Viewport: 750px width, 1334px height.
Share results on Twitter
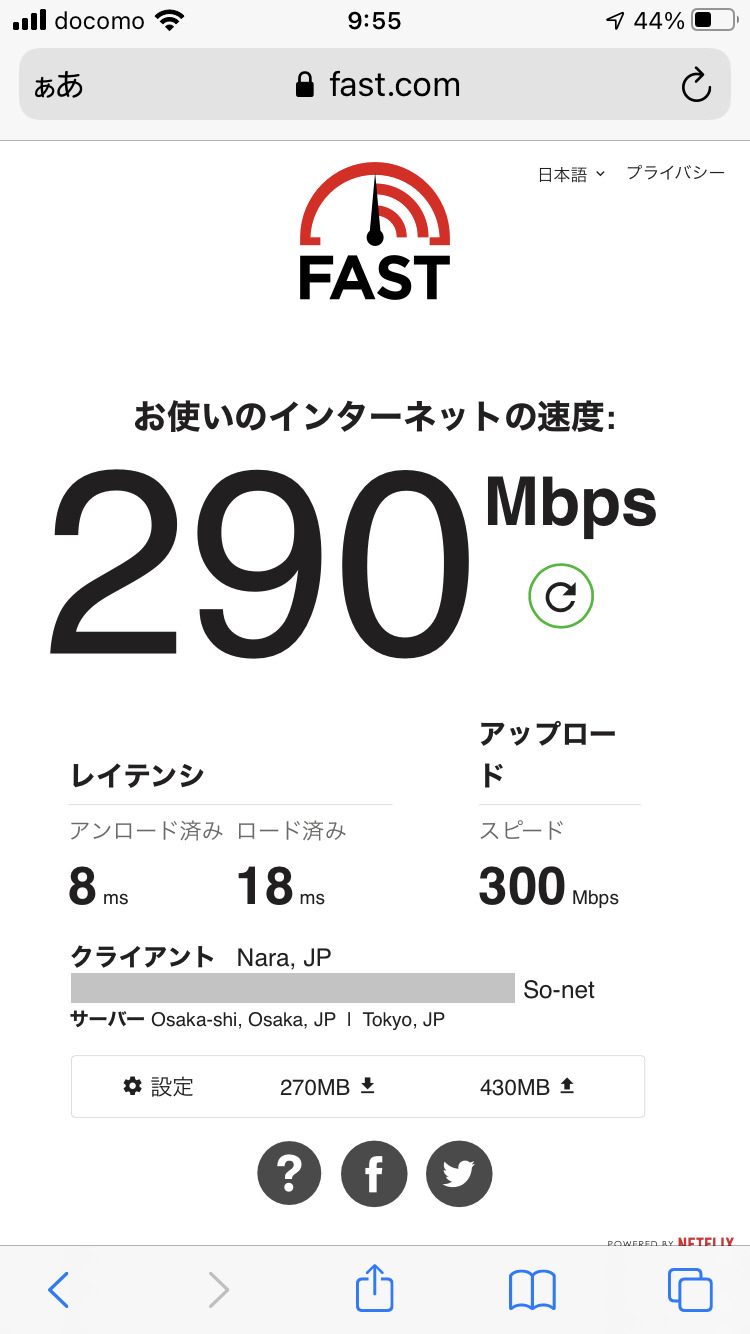point(459,1174)
